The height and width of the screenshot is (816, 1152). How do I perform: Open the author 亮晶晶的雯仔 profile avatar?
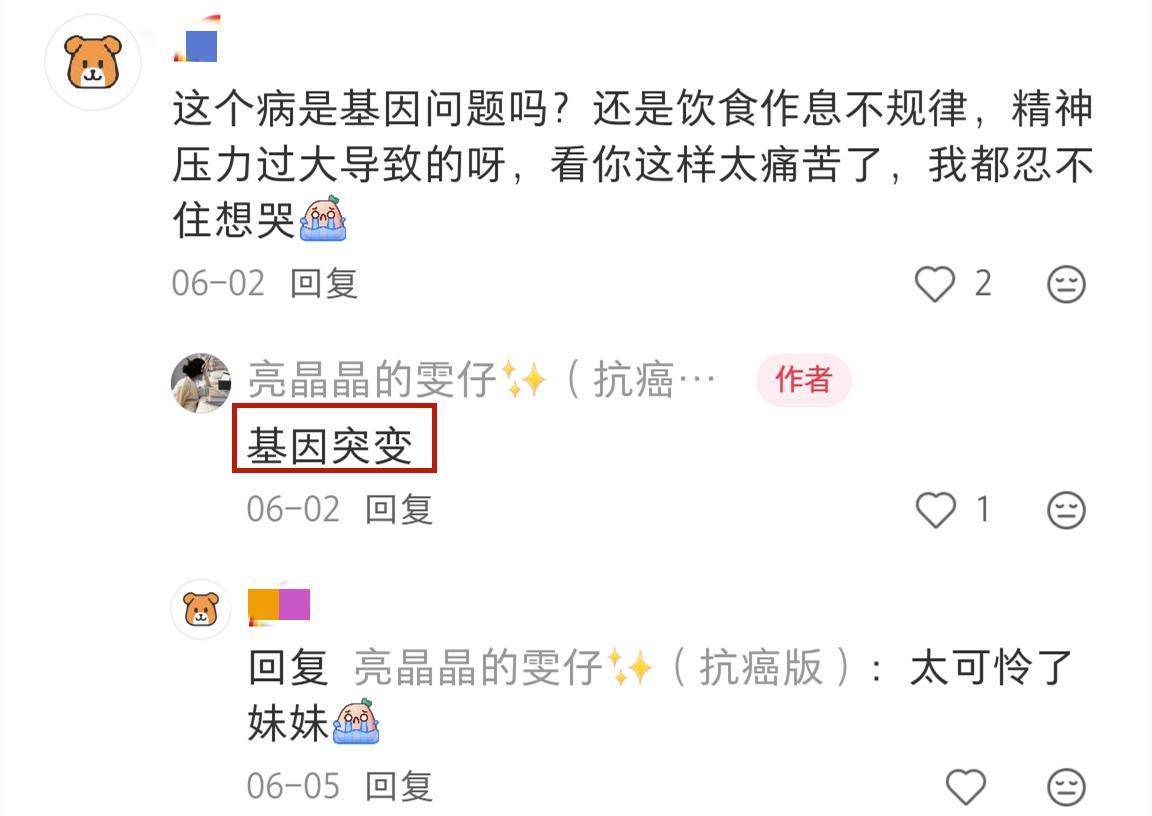tap(201, 382)
